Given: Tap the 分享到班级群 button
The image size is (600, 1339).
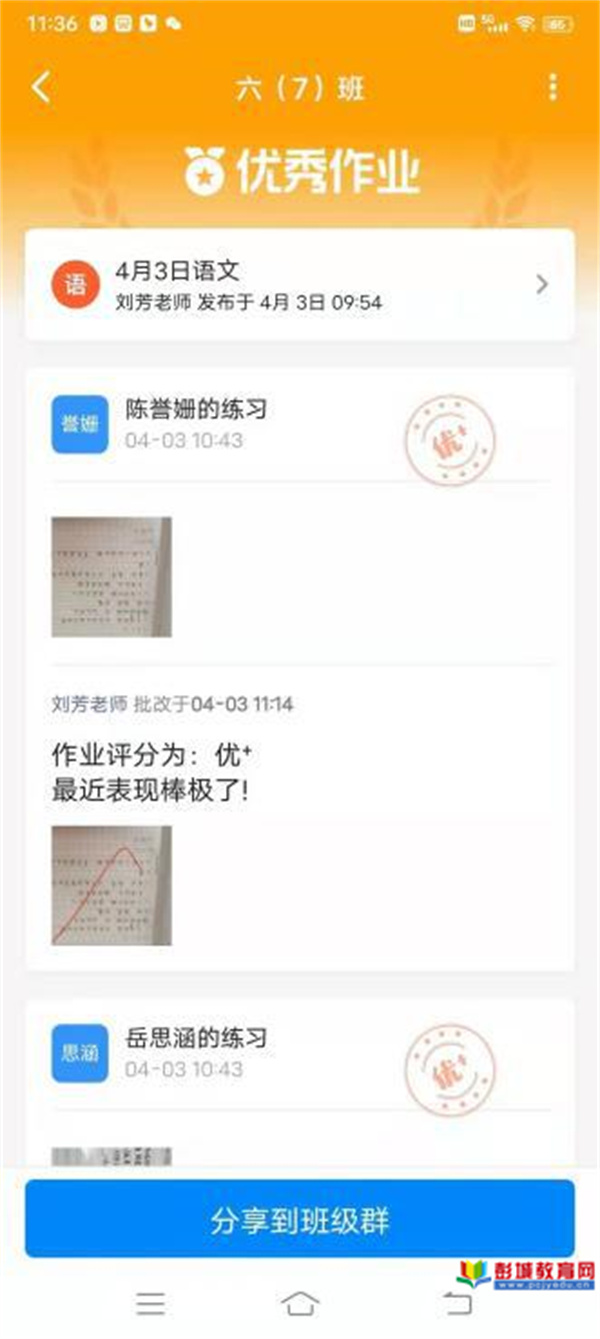Looking at the screenshot, I should pyautogui.click(x=299, y=1219).
